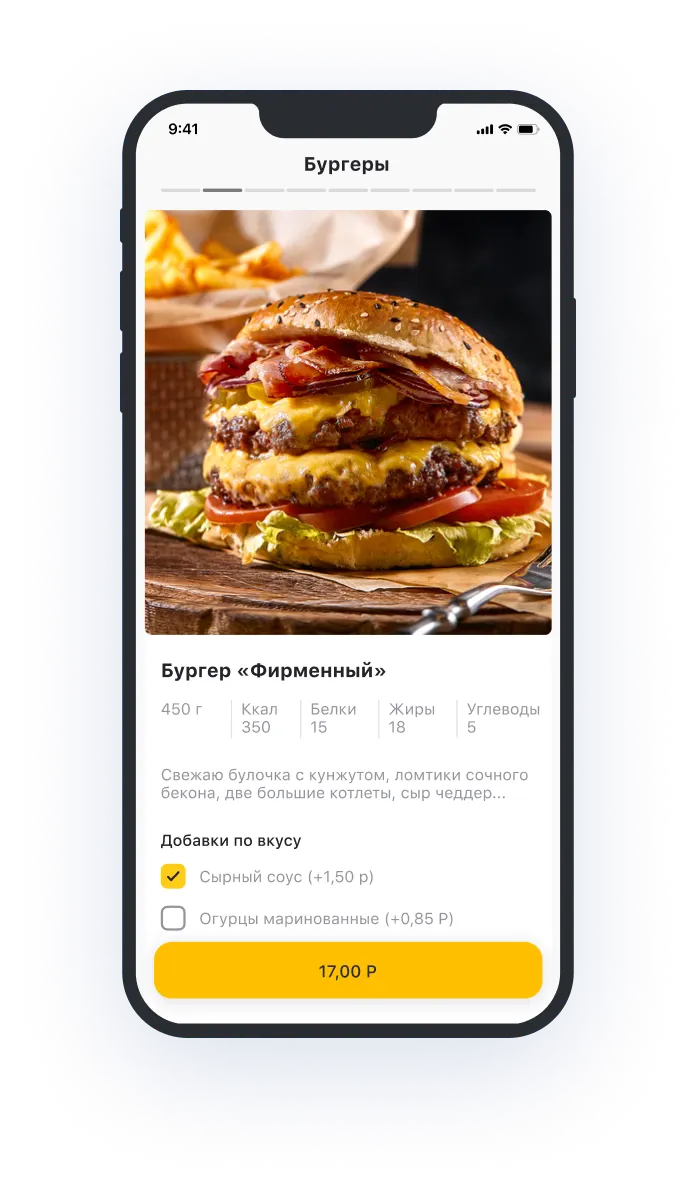Select the Огурцы маринованные add-on
Screen dimensions: 696x1188
coord(173,918)
